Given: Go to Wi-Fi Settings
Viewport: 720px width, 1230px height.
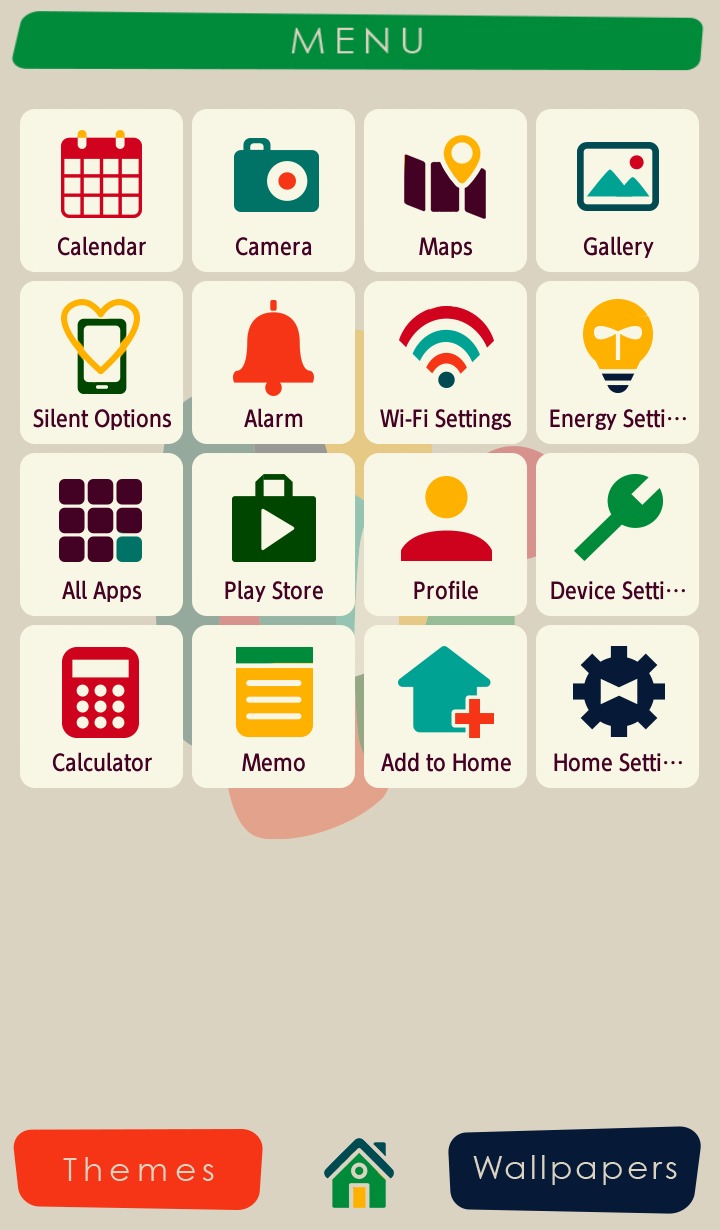Looking at the screenshot, I should [445, 362].
